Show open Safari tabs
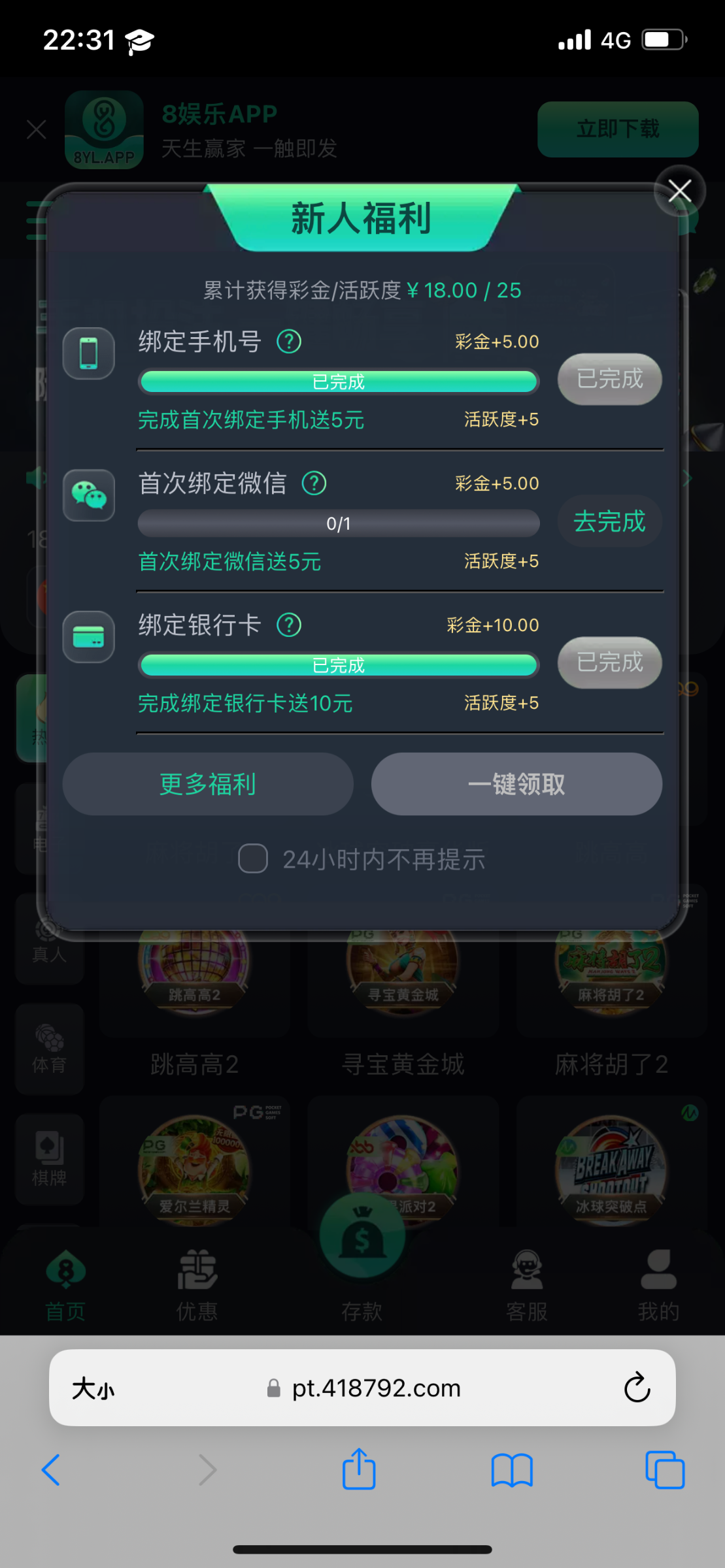This screenshot has width=725, height=1568. point(664,1470)
